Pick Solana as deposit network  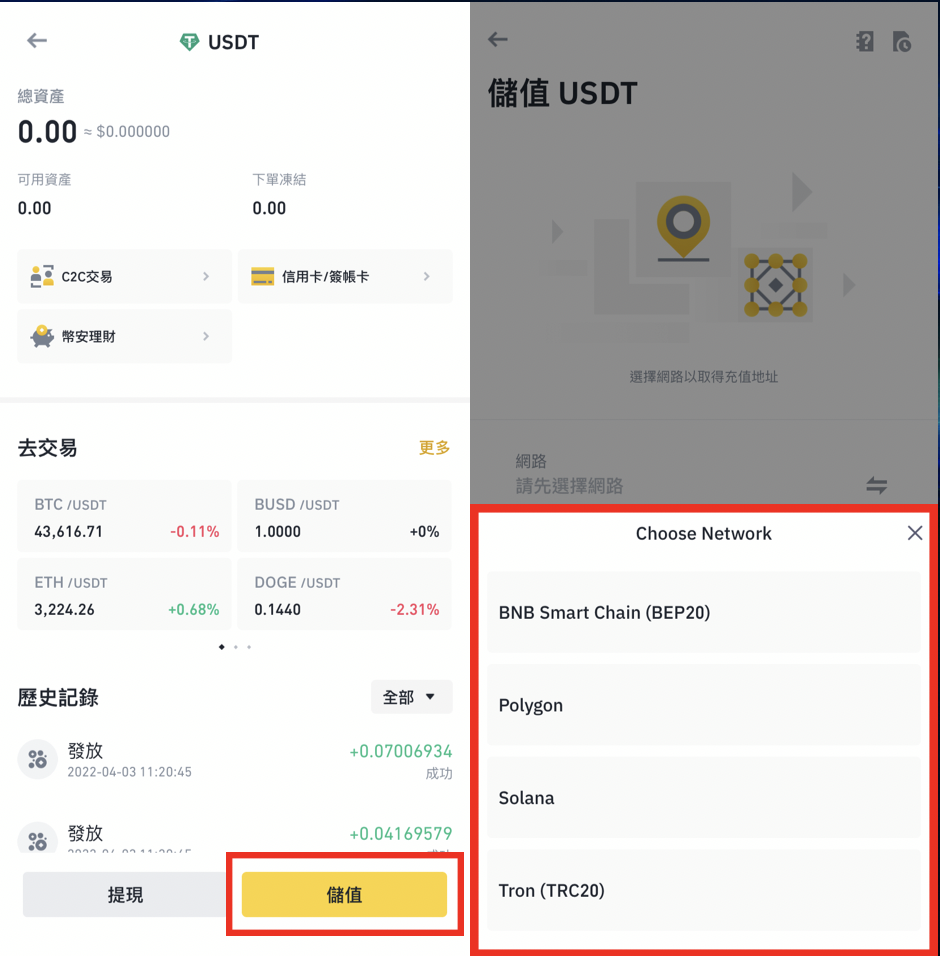(703, 798)
